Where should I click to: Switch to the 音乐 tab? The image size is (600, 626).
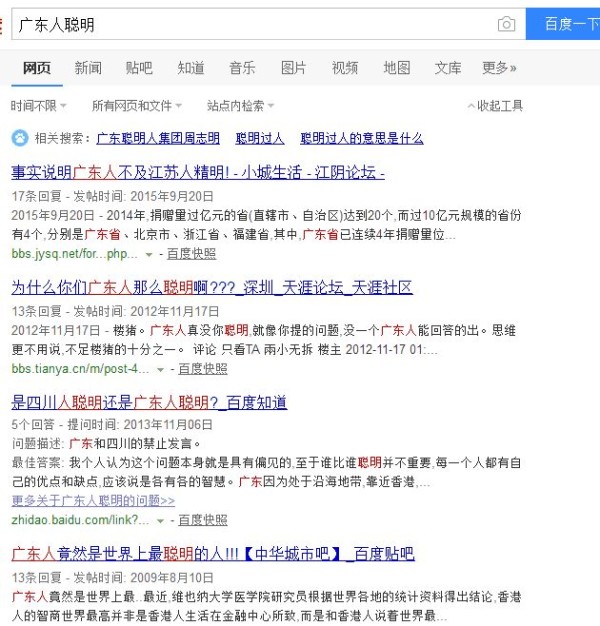point(242,68)
